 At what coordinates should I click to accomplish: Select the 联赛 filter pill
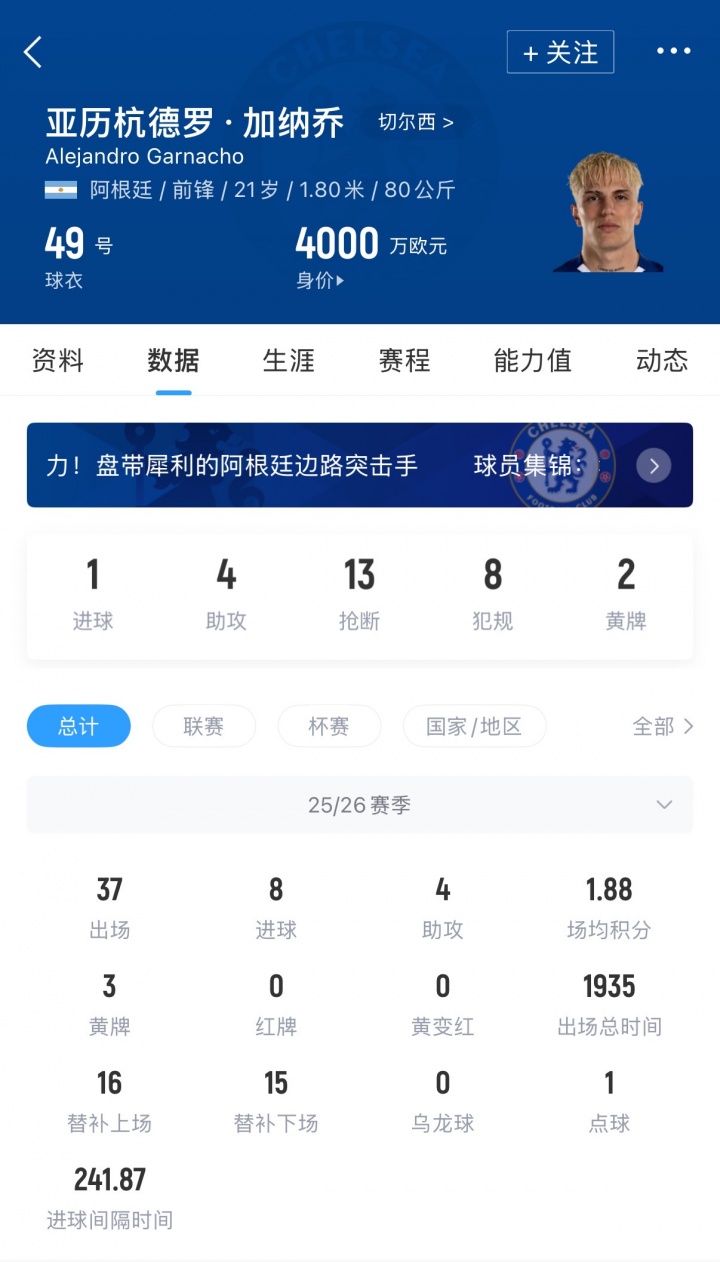204,726
